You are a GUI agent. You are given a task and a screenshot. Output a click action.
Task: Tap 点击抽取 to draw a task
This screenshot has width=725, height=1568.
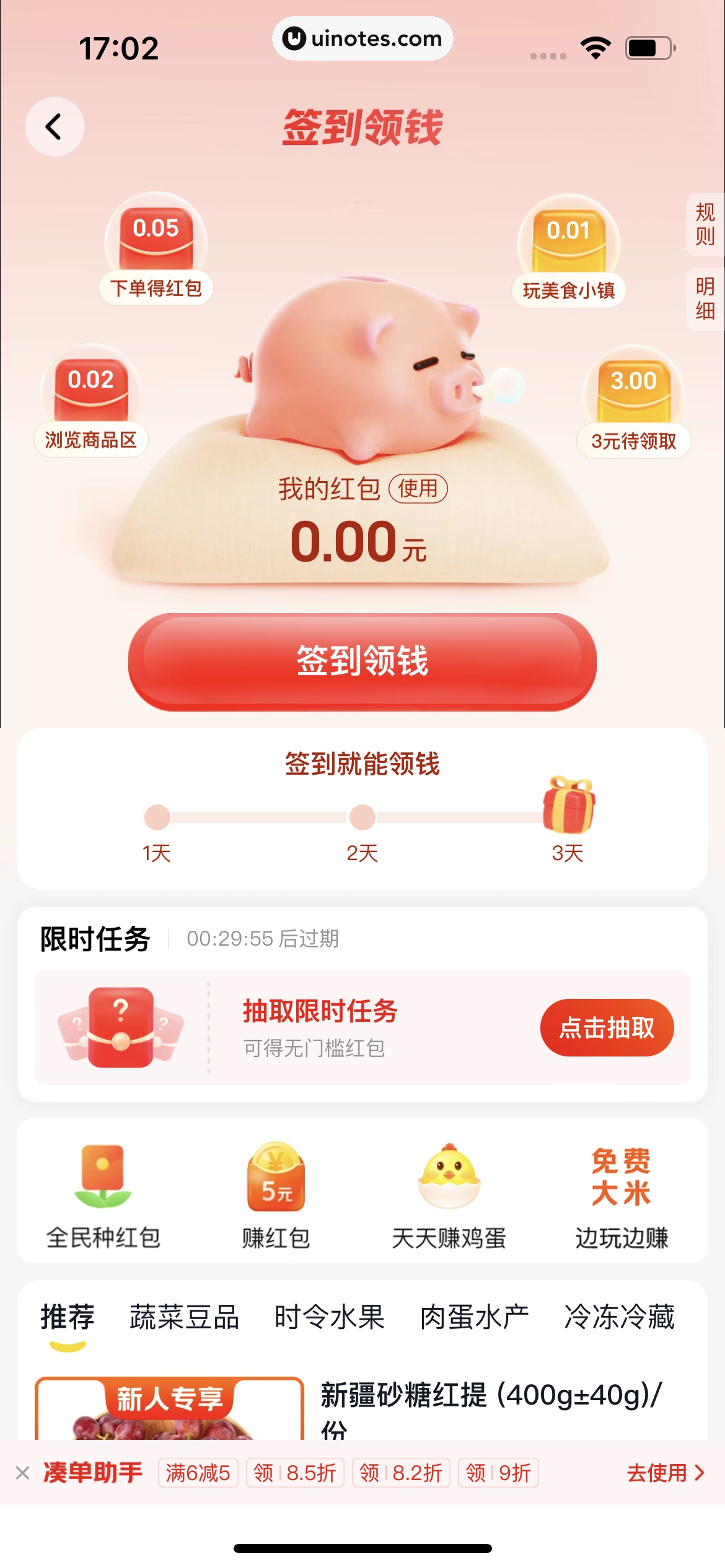pyautogui.click(x=606, y=1026)
